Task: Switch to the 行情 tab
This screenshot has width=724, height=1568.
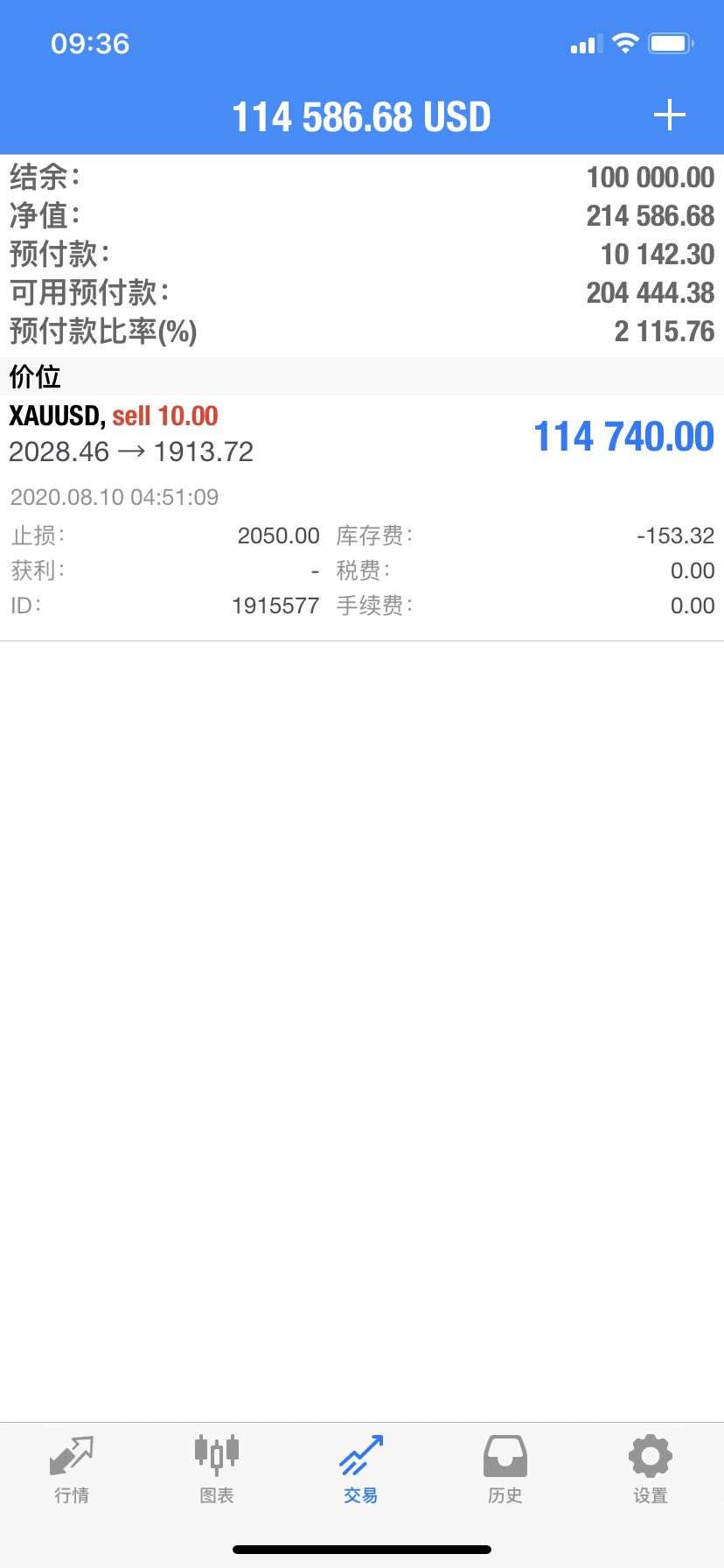Action: coord(72,1469)
